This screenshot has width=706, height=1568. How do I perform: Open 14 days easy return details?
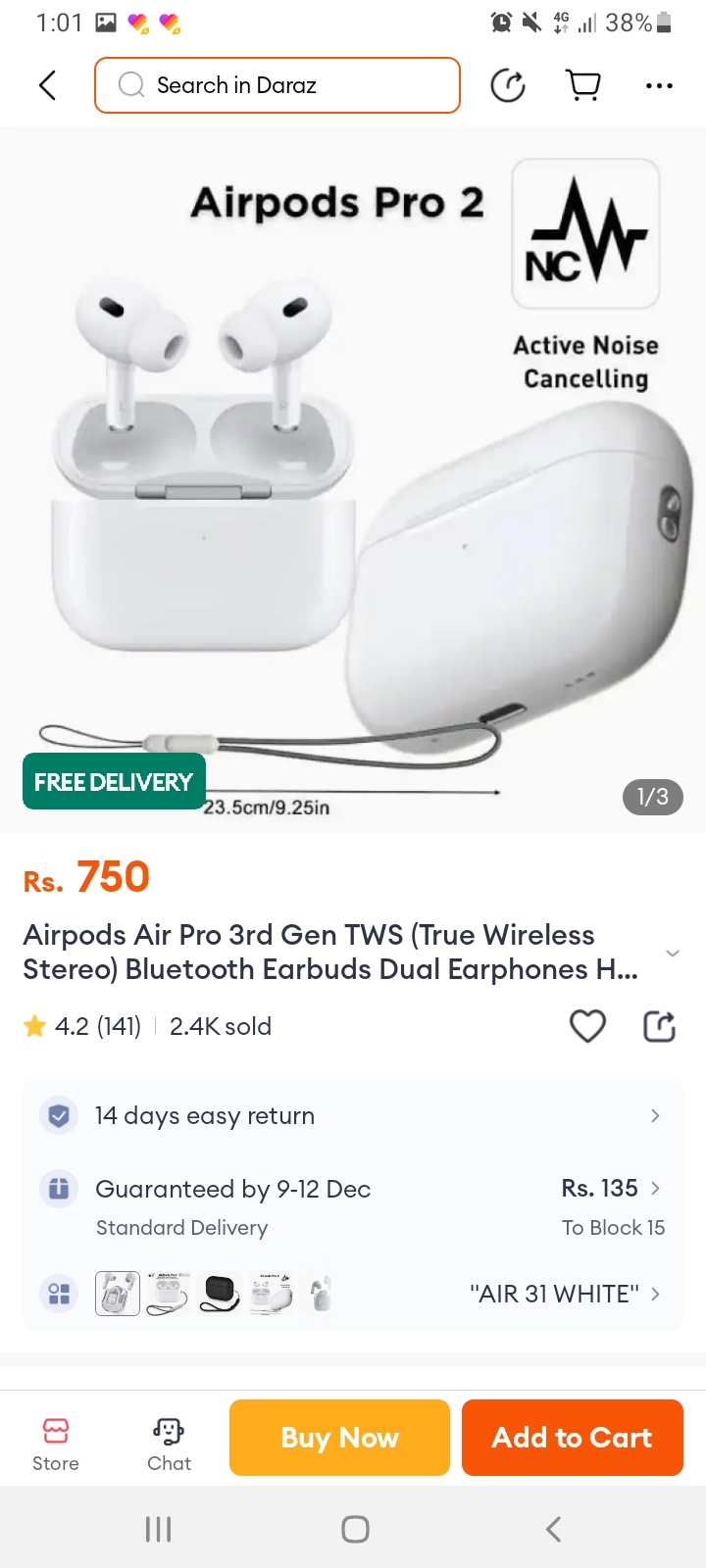pyautogui.click(x=353, y=1115)
